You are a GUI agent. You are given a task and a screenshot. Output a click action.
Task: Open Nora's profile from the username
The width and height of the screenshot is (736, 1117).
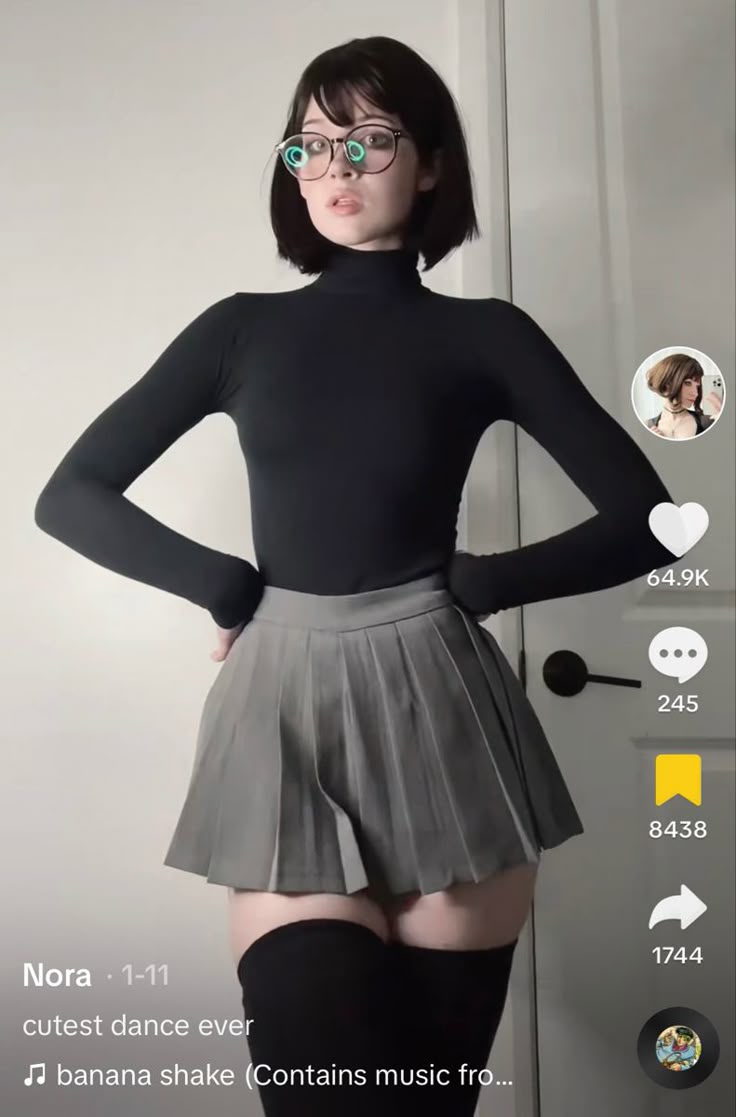[57, 975]
